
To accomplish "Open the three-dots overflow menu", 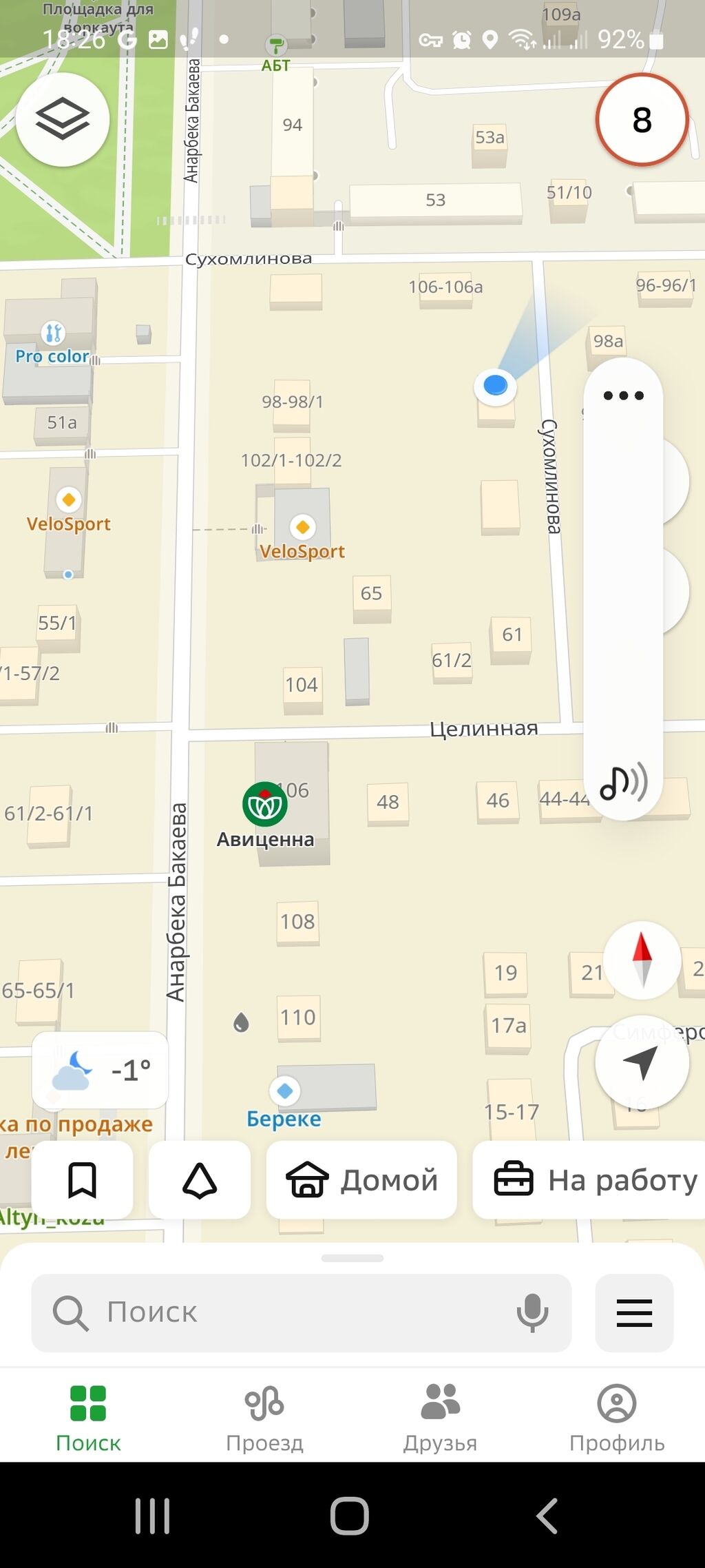I will 623,395.
